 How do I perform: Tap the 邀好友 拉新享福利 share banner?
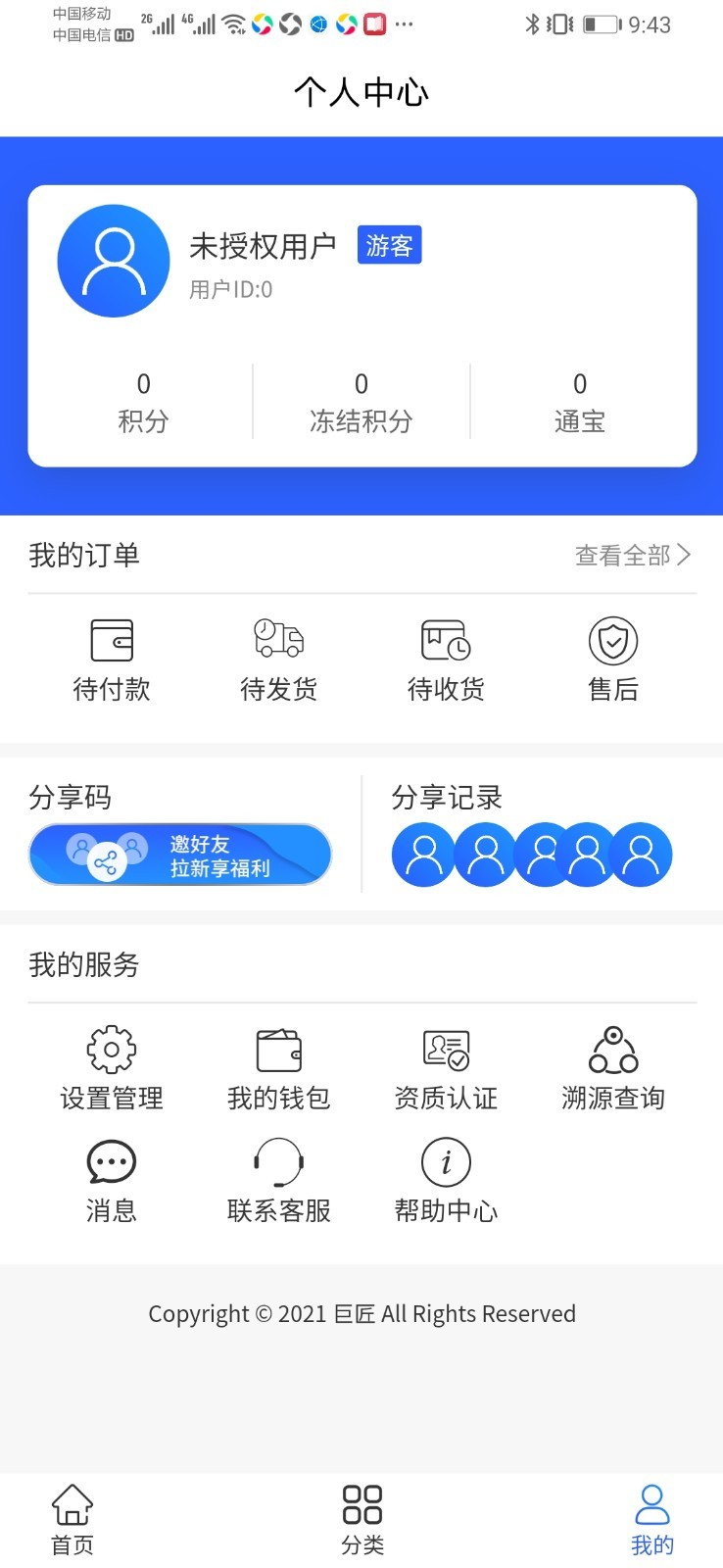(x=180, y=855)
